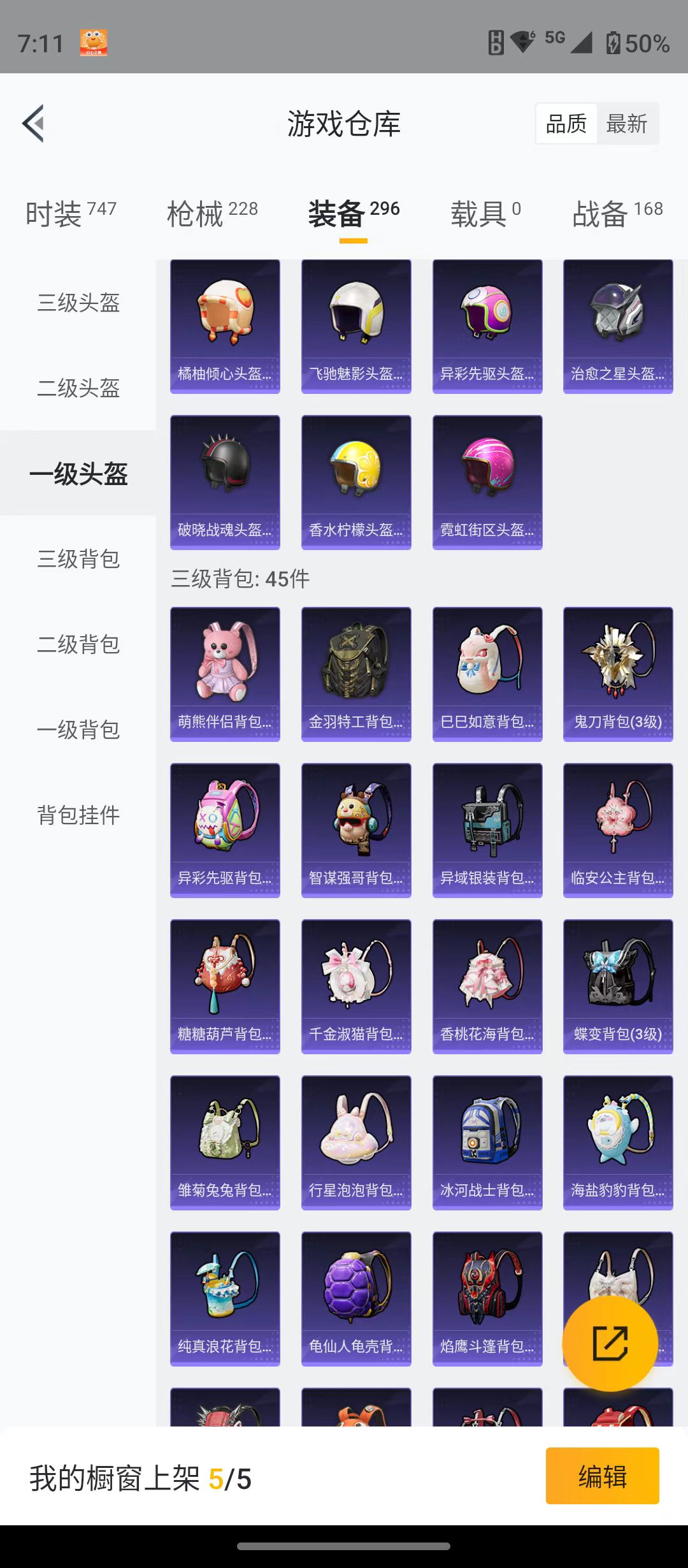688x1568 pixels.
Task: Switch to the 载具 tab
Action: (x=485, y=213)
